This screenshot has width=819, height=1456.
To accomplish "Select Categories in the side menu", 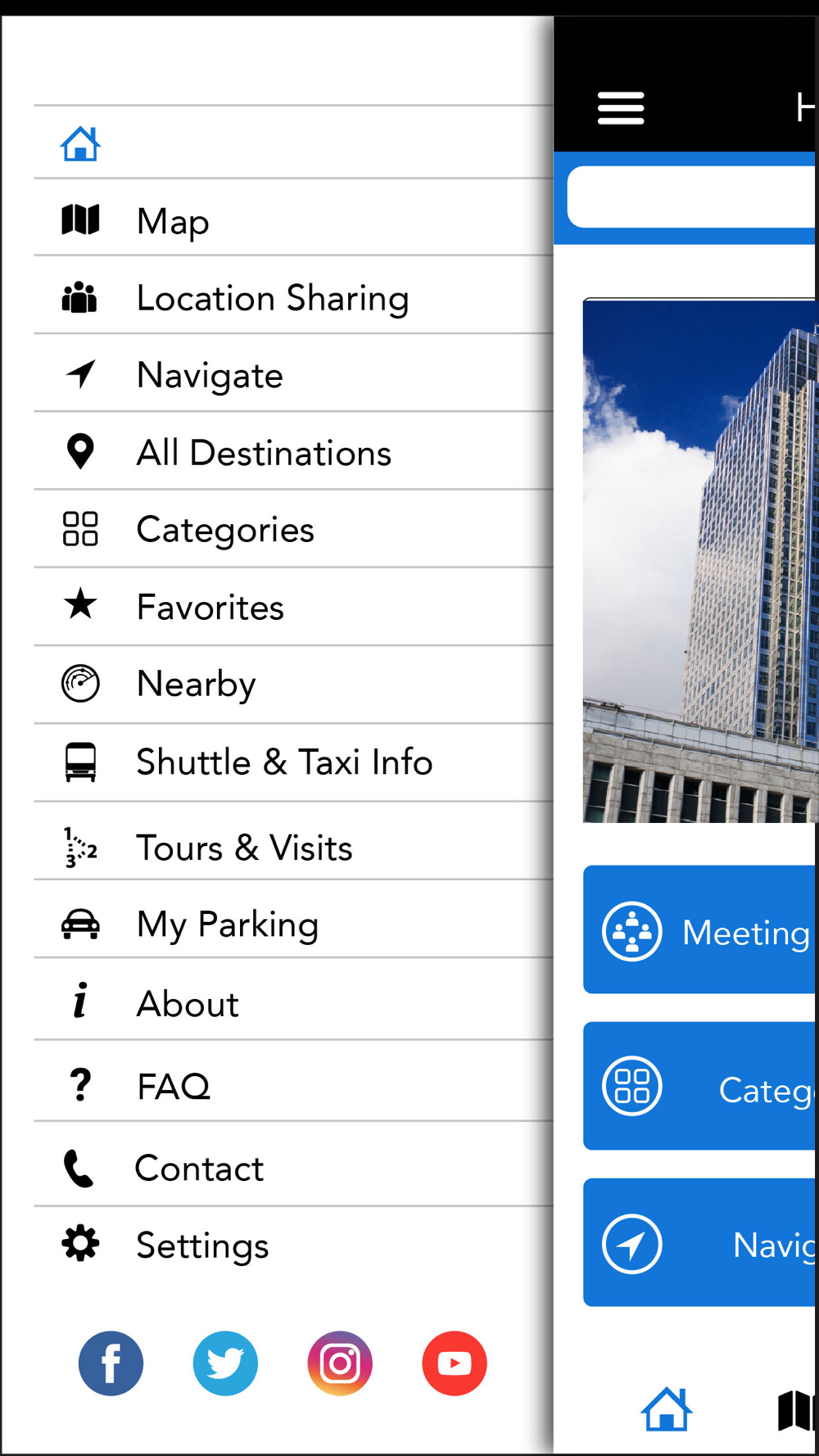I will click(293, 528).
